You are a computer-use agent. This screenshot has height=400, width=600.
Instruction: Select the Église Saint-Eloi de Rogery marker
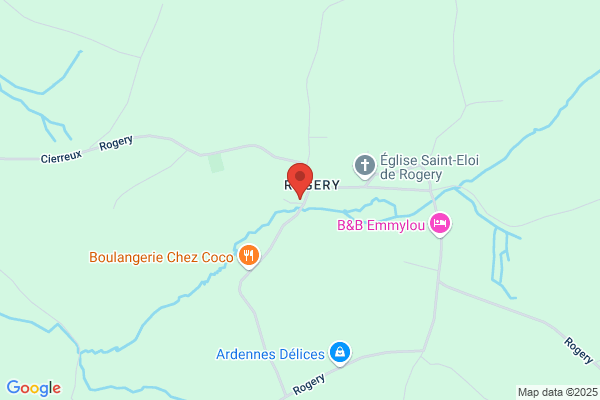coord(366,164)
